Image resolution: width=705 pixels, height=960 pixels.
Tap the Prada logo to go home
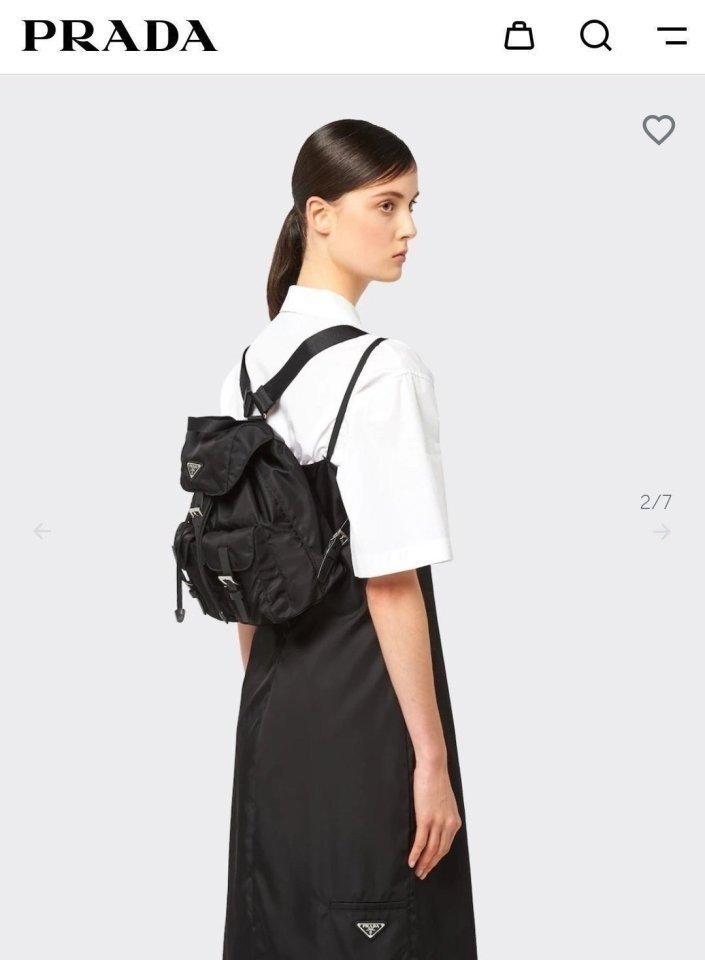[119, 36]
